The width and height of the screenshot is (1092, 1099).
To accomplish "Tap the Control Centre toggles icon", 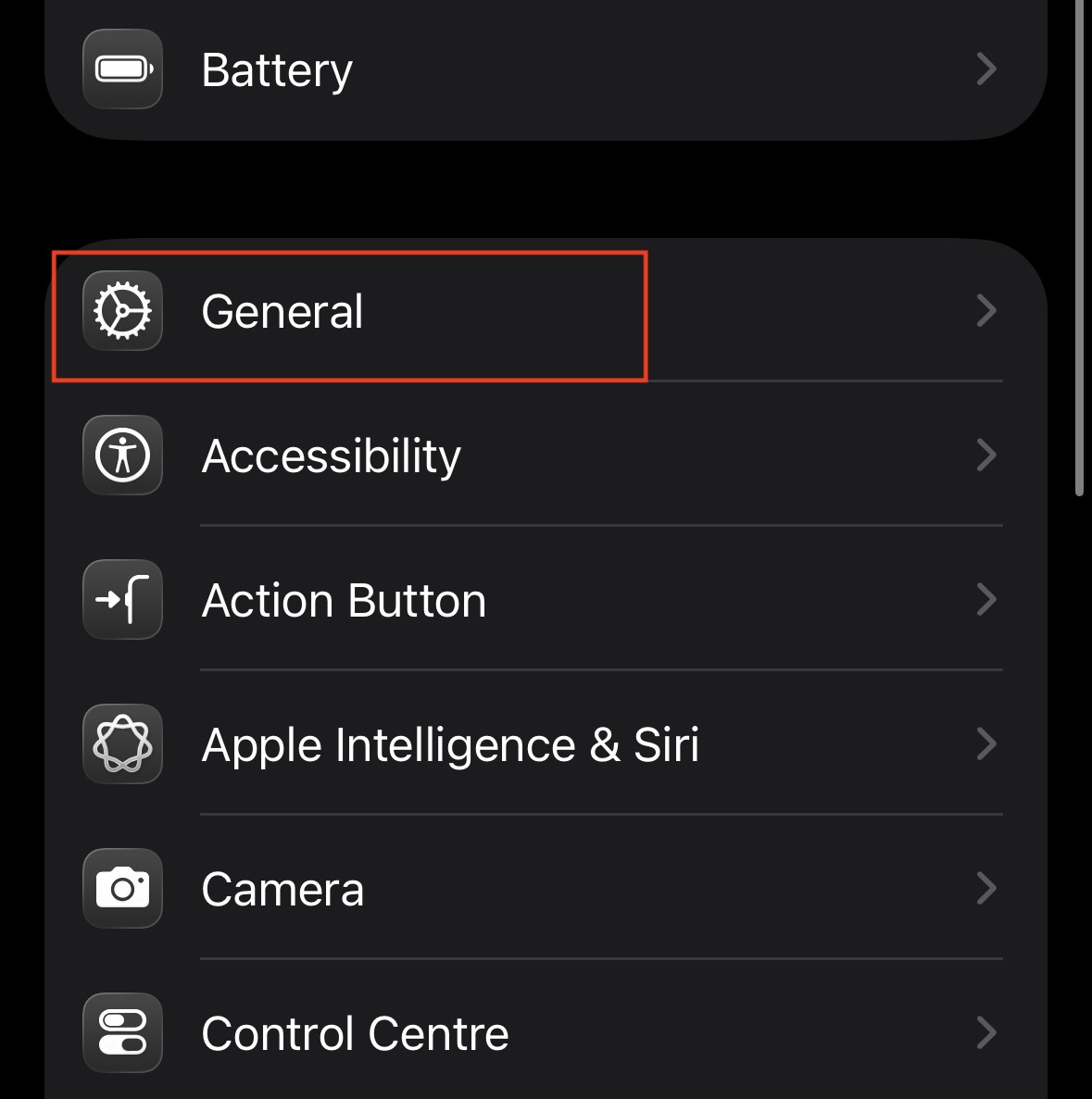I will point(122,1033).
